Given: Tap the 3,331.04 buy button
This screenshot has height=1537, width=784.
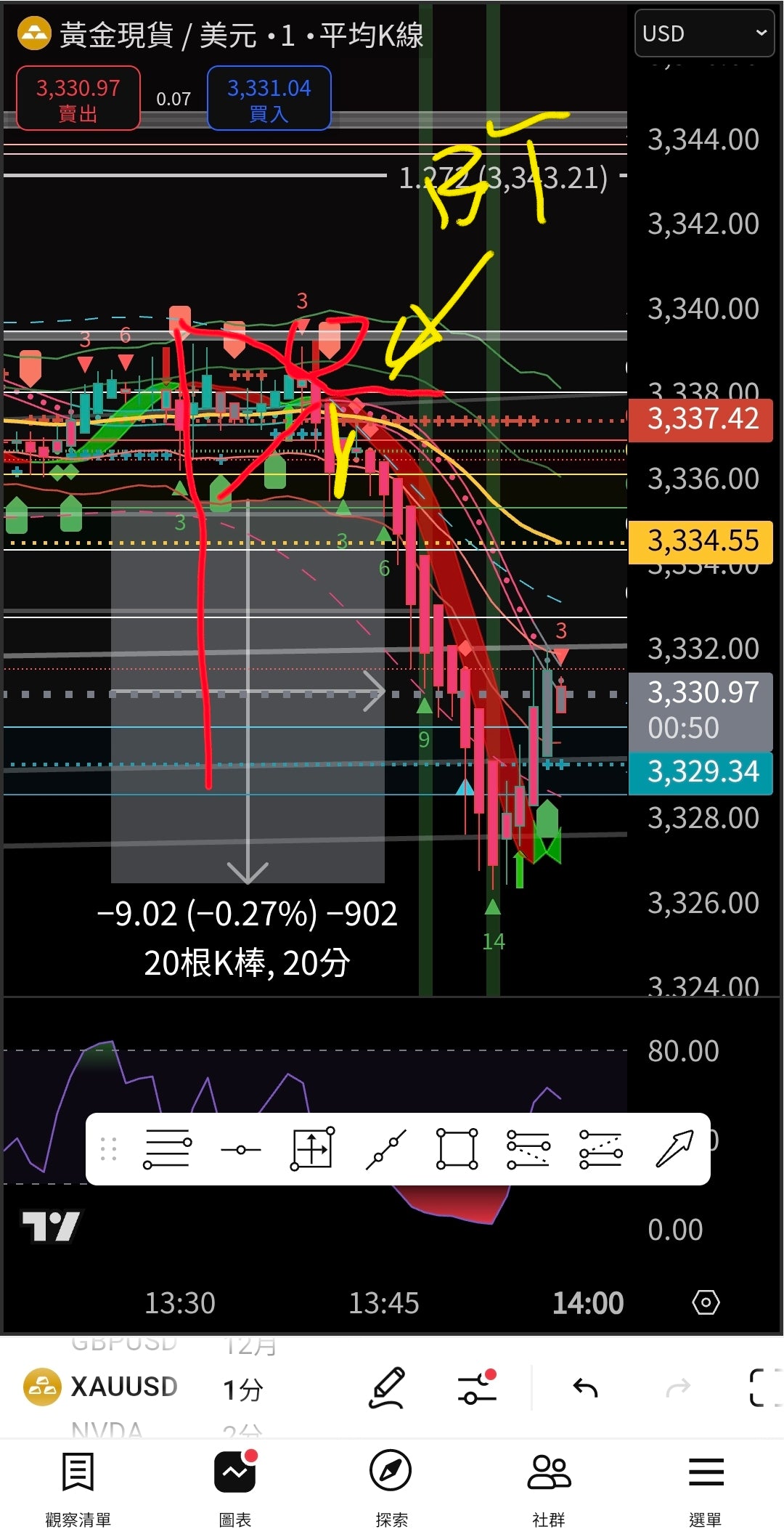Looking at the screenshot, I should click(x=269, y=99).
